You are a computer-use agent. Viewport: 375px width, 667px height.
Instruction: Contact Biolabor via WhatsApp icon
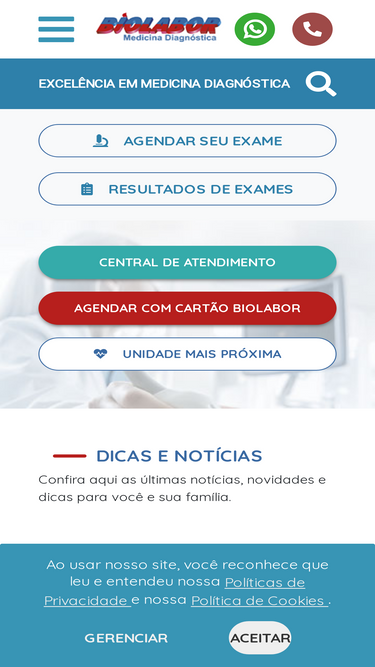point(255,29)
